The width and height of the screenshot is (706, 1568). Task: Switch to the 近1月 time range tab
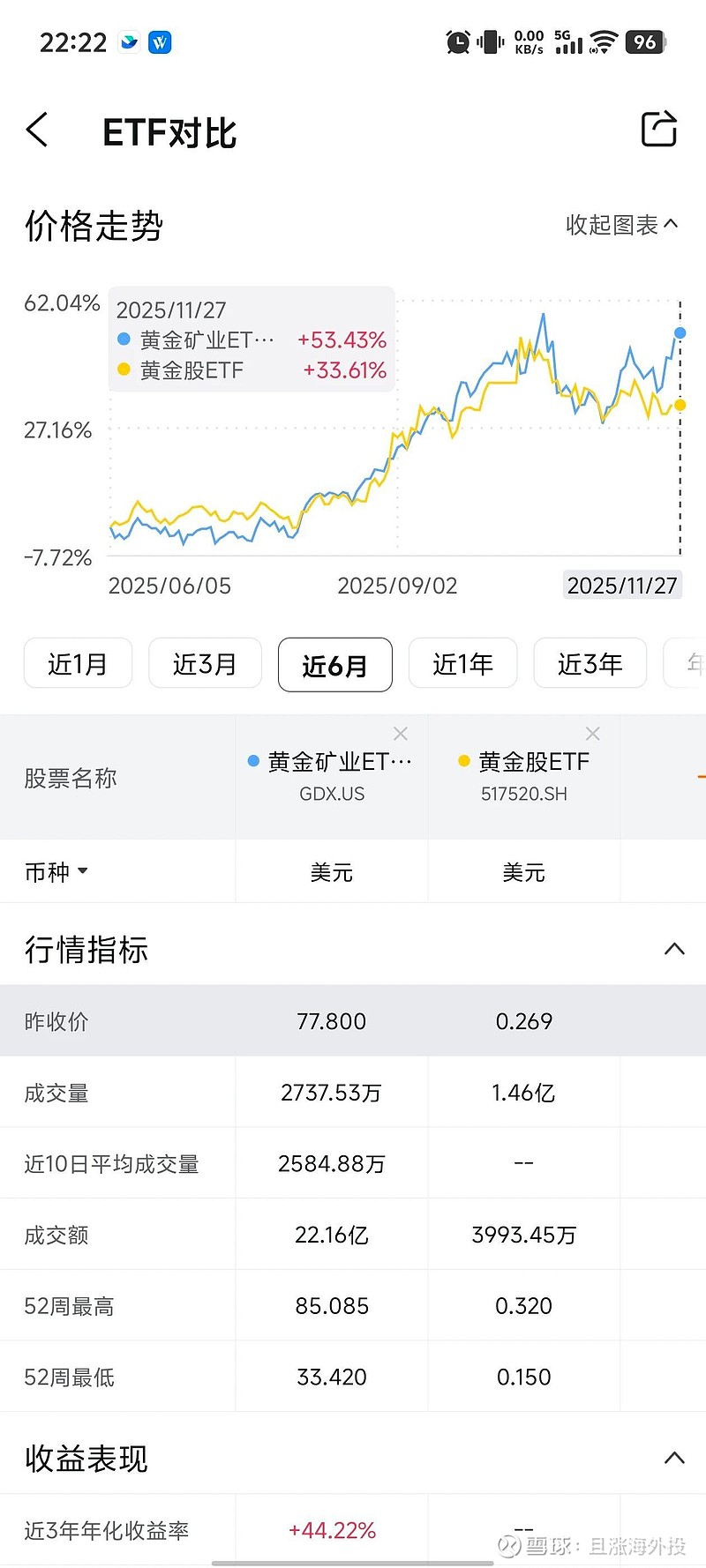[x=78, y=664]
